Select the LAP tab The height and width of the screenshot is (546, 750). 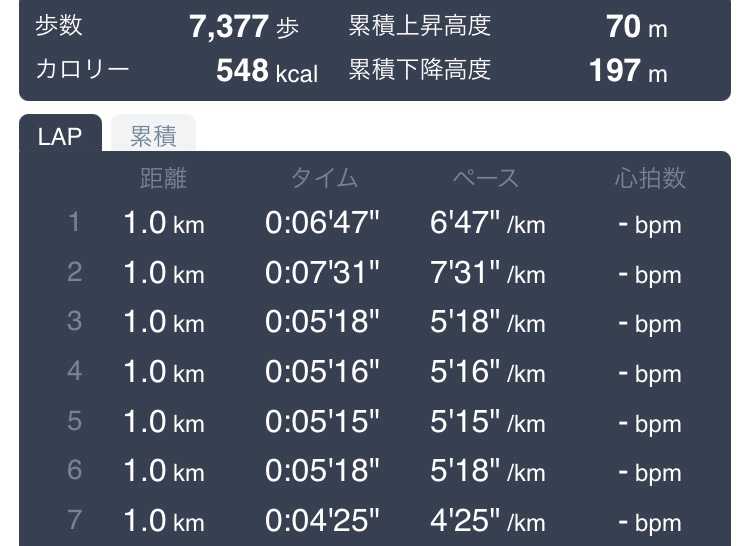pyautogui.click(x=60, y=136)
